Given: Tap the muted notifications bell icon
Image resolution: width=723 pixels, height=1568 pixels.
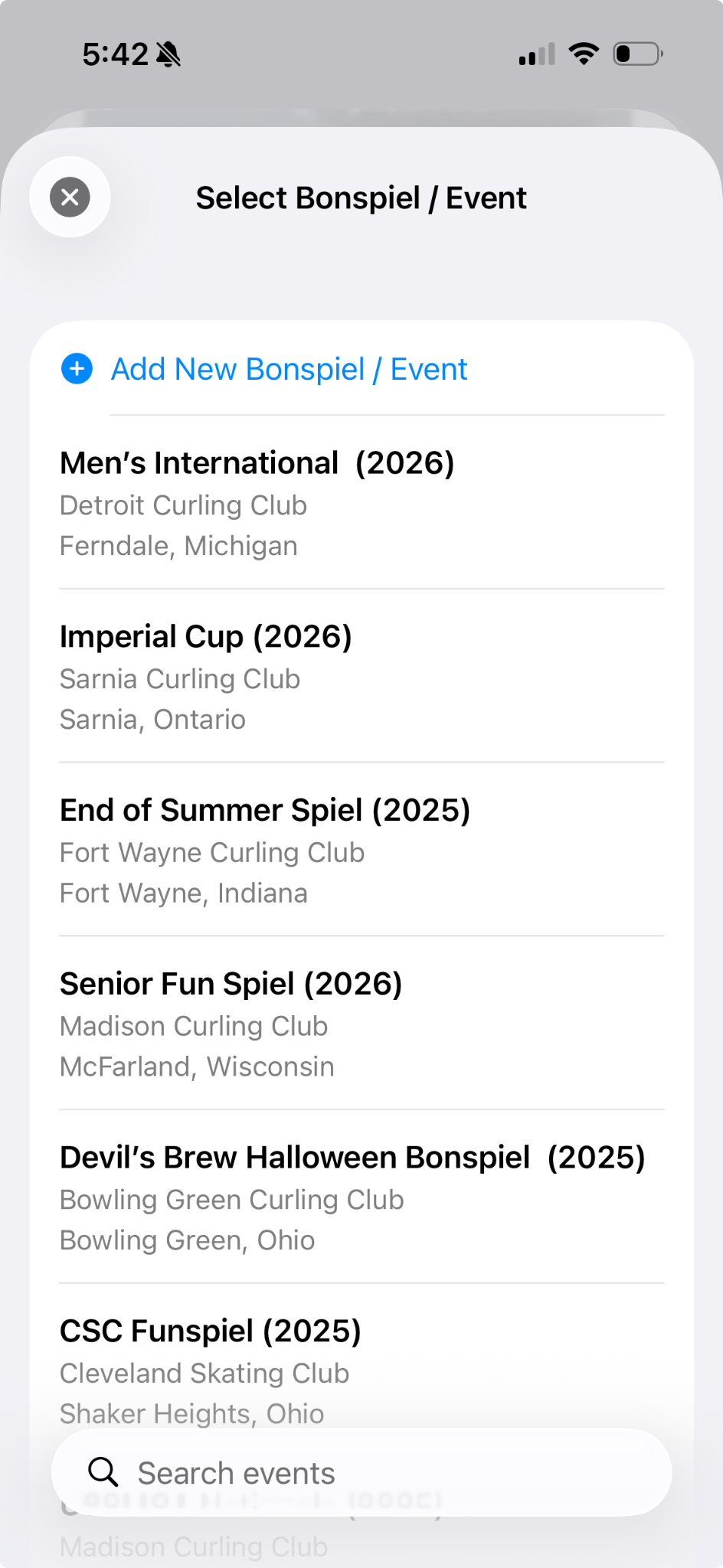Looking at the screenshot, I should [170, 54].
